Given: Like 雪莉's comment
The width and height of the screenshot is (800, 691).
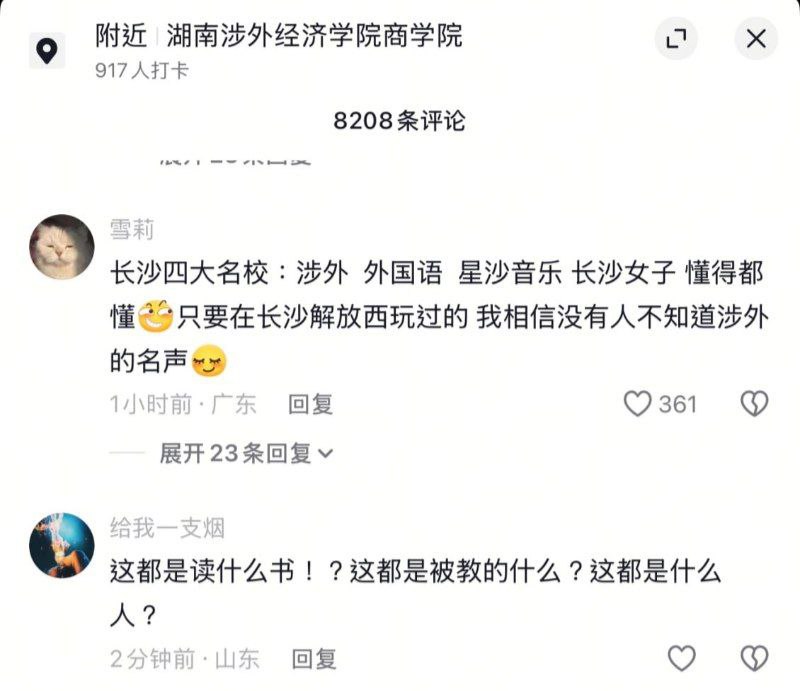Looking at the screenshot, I should 638,404.
